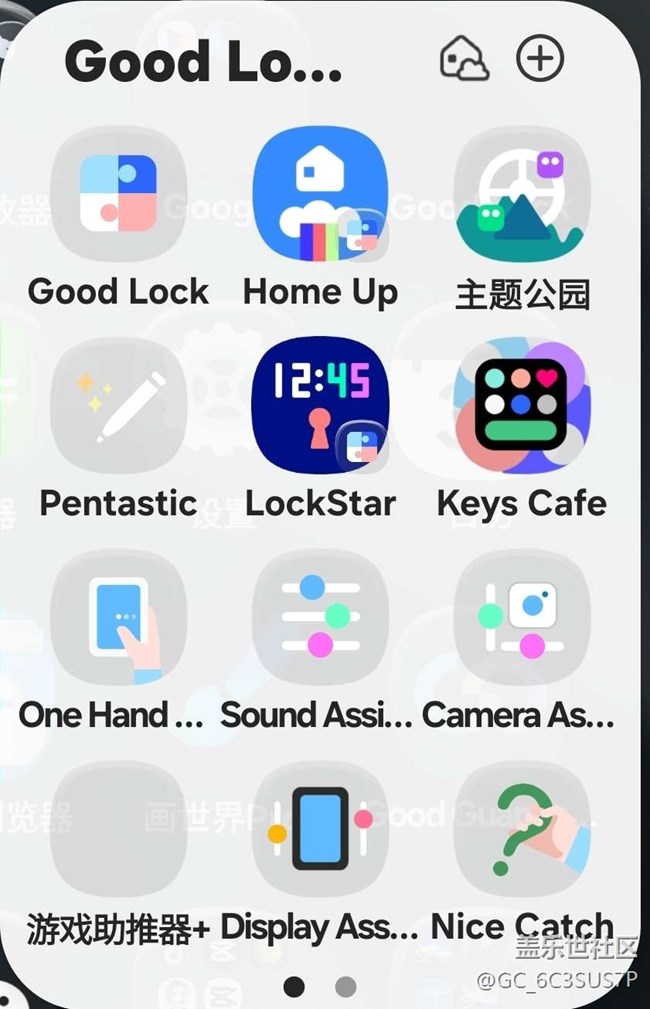Launch Nice Catch
This screenshot has width=650, height=1009.
pos(521,828)
